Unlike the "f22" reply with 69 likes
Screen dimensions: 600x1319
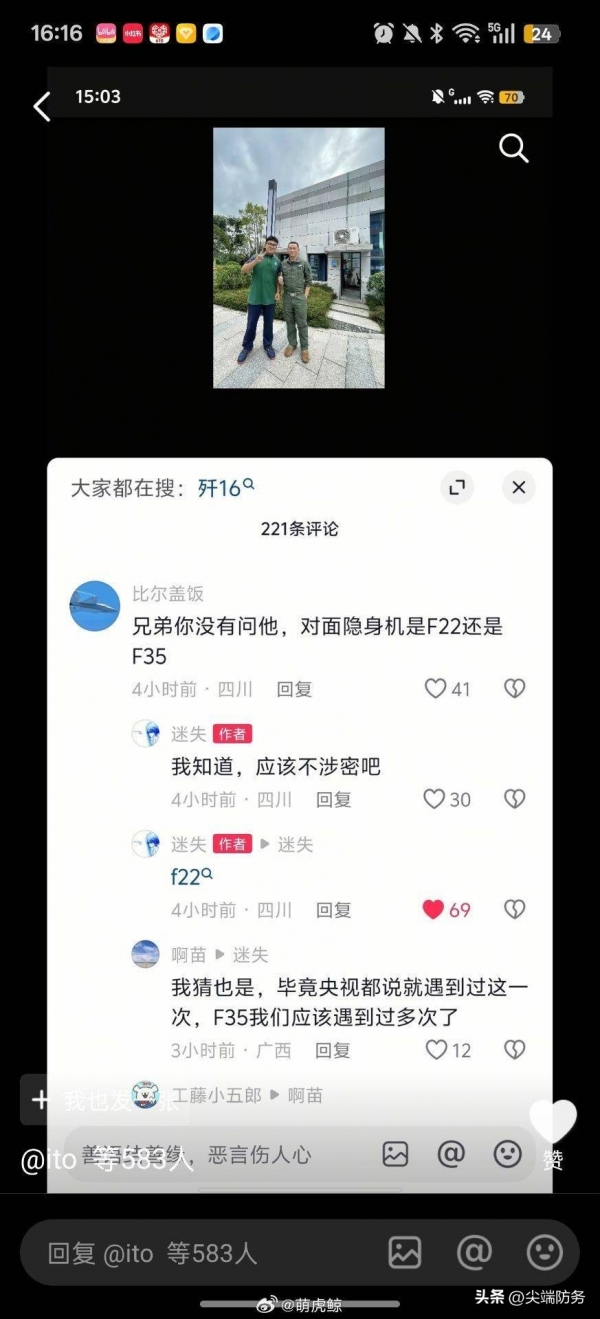pyautogui.click(x=433, y=909)
